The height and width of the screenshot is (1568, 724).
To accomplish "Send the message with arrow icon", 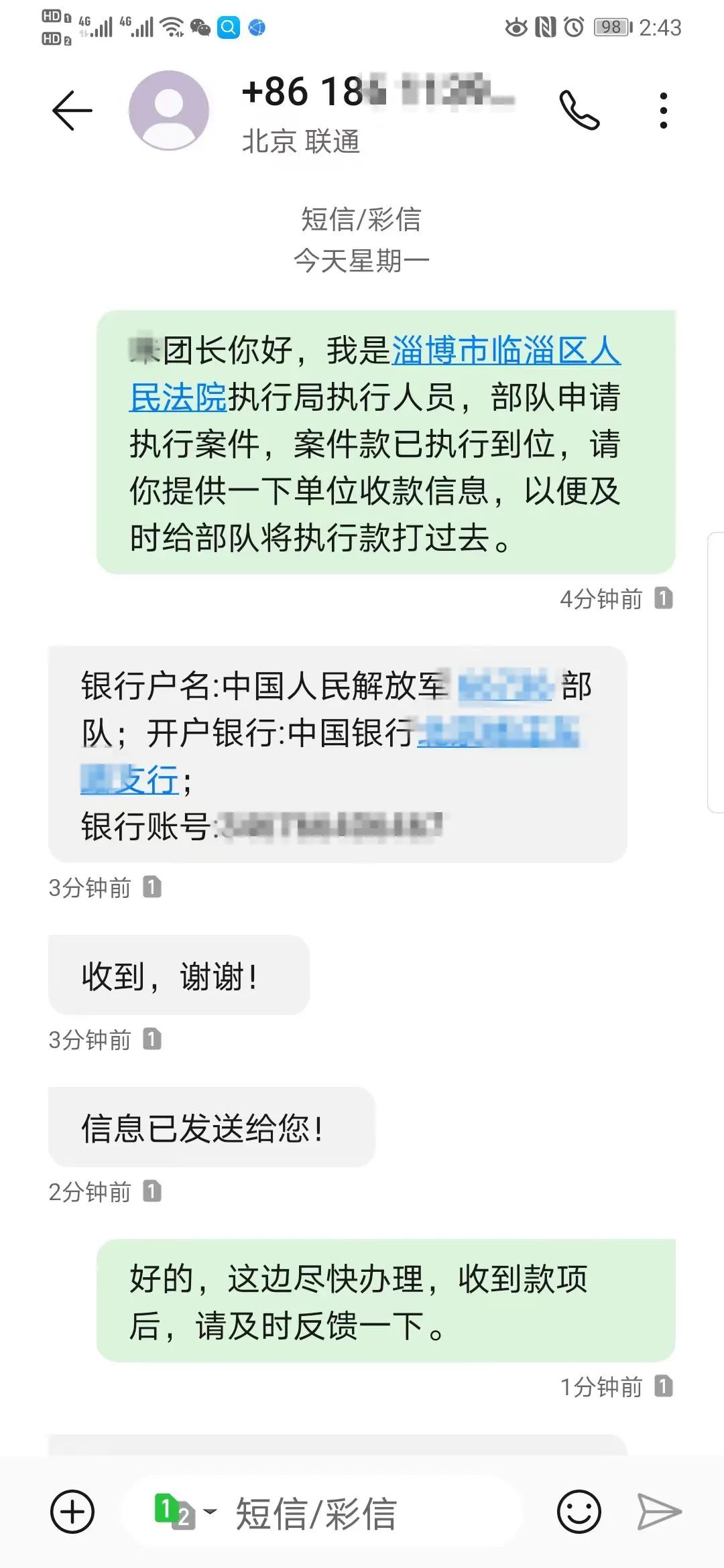I will (659, 1512).
